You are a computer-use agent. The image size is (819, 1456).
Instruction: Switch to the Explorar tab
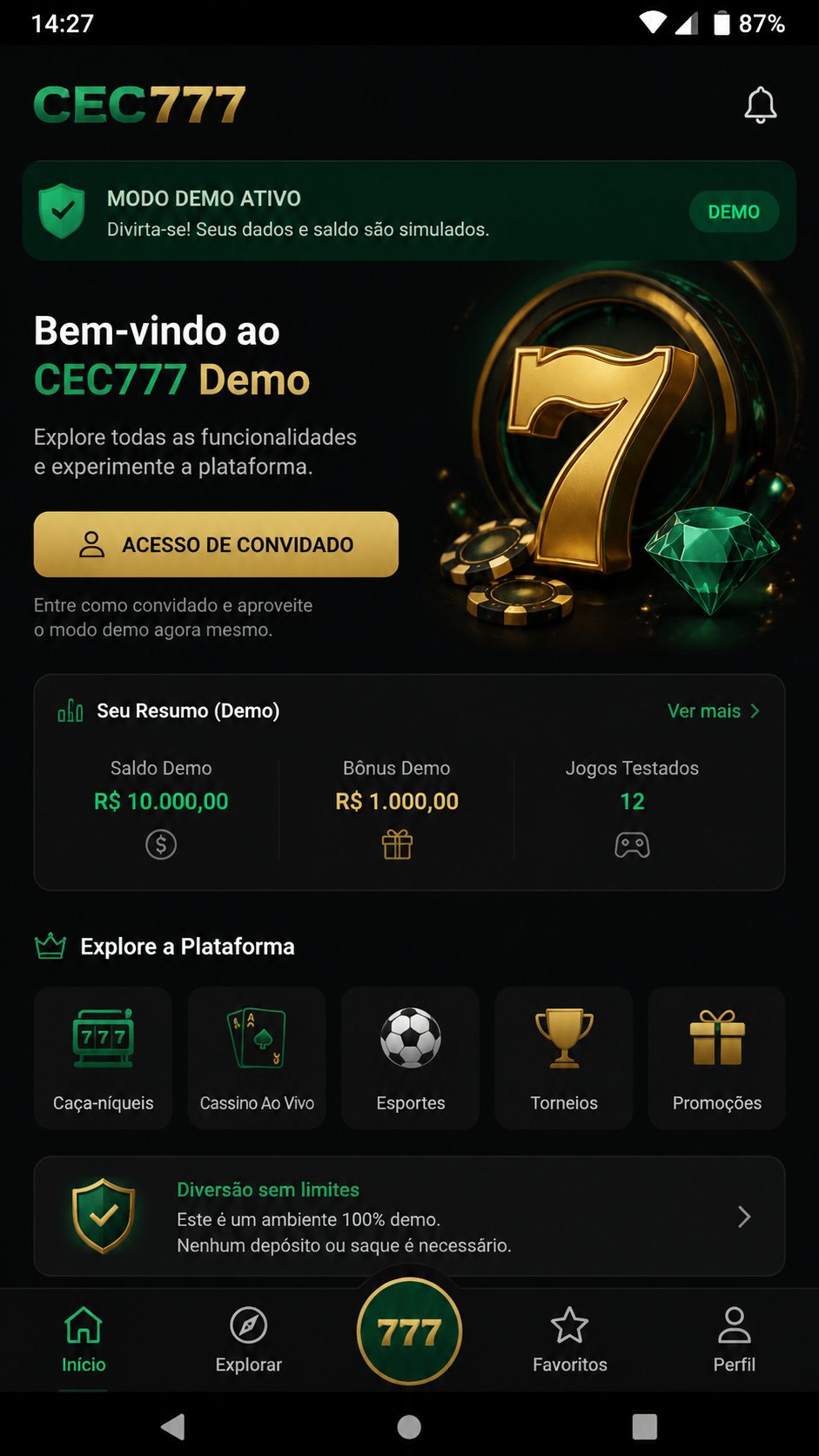tap(249, 1339)
